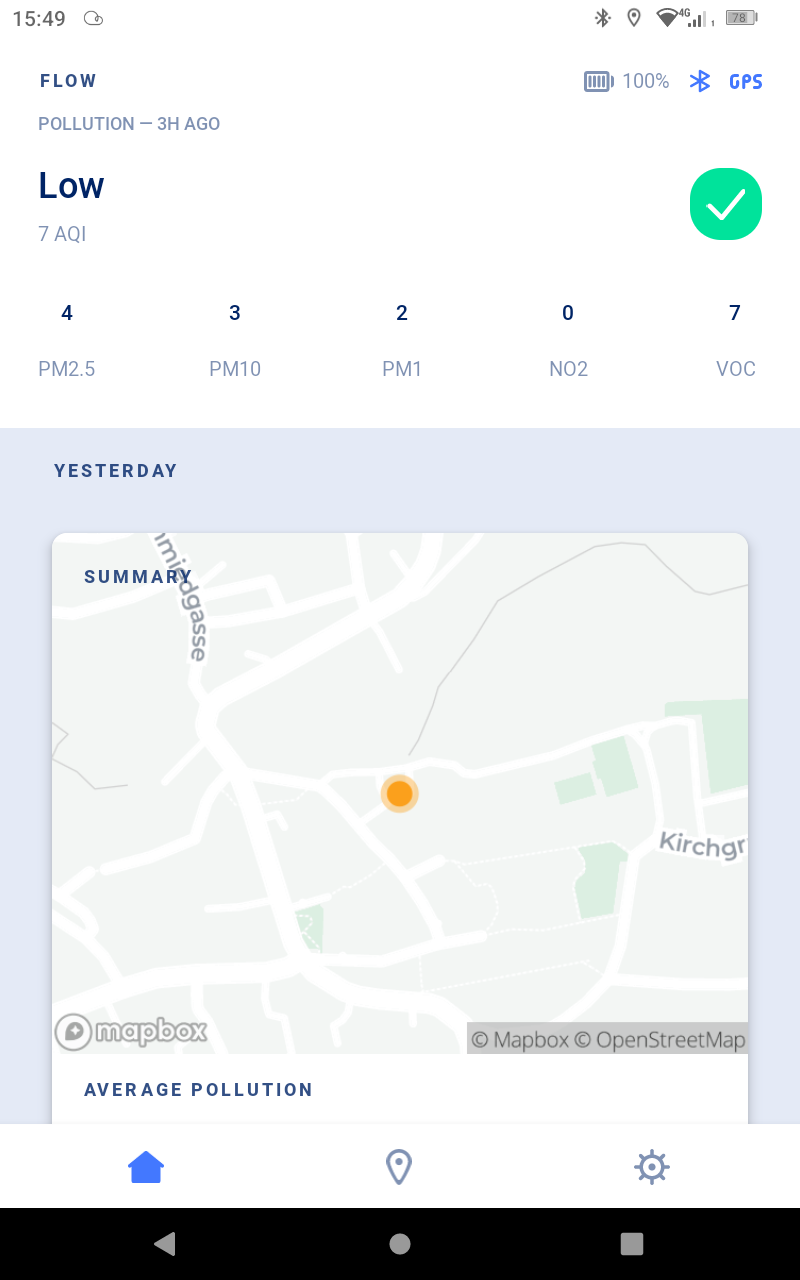Open the map location tab
The image size is (800, 1280).
click(399, 1166)
